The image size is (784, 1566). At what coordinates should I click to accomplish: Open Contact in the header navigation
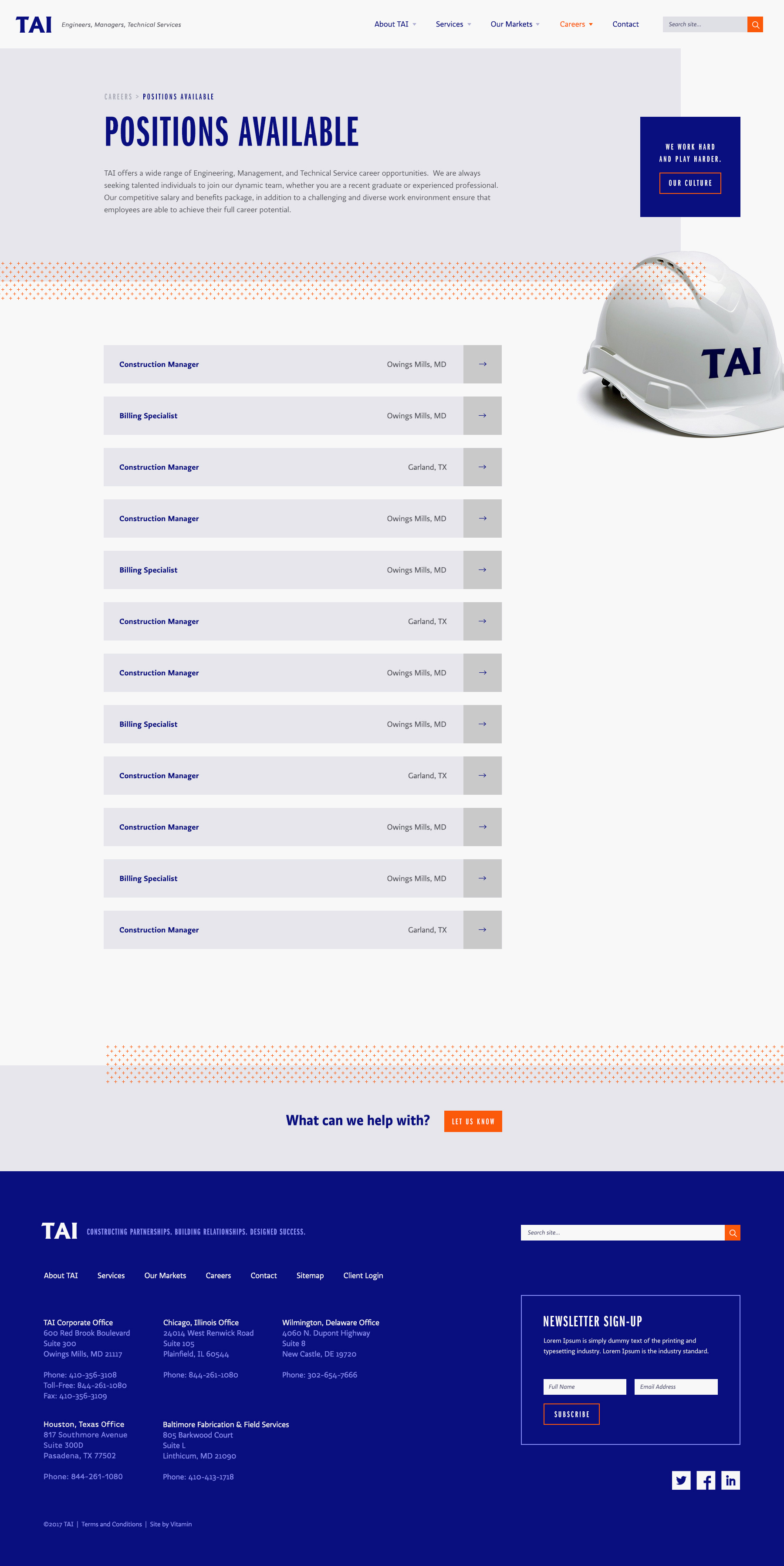(x=625, y=24)
